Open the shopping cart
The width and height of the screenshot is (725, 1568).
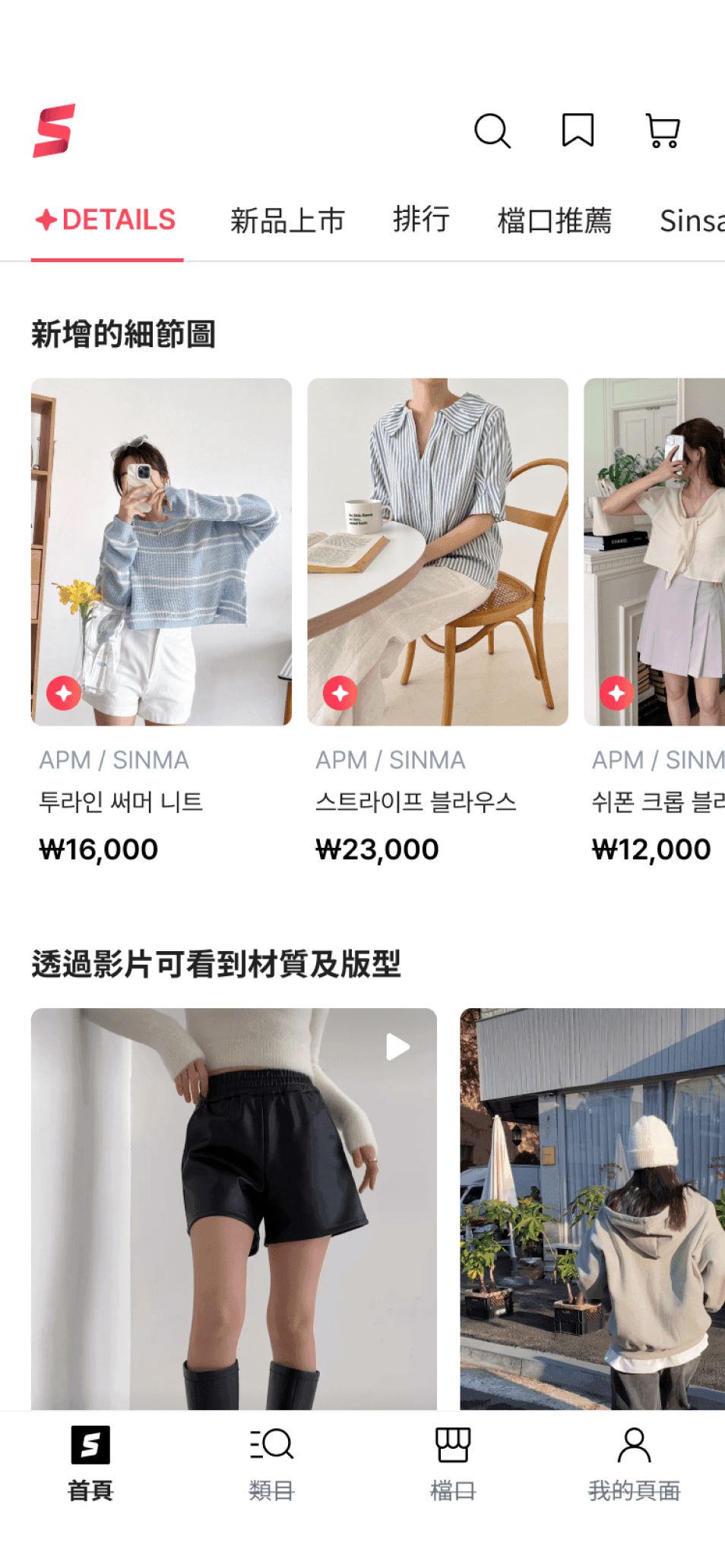[x=663, y=131]
